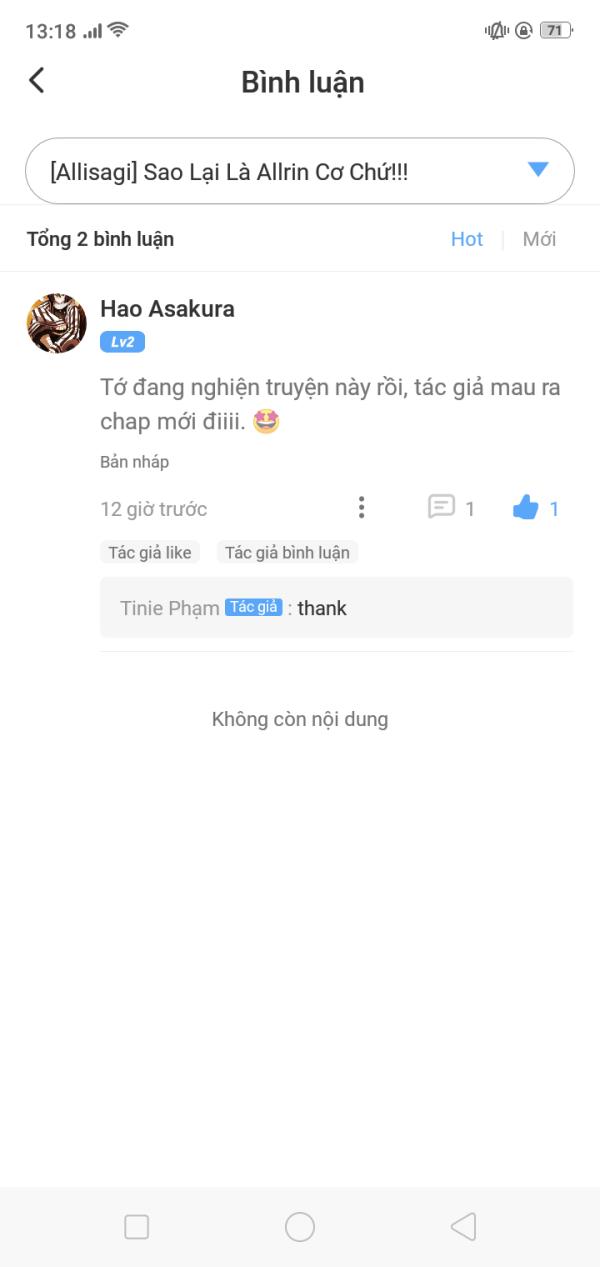Open Hao Asakura's profile avatar

point(57,323)
